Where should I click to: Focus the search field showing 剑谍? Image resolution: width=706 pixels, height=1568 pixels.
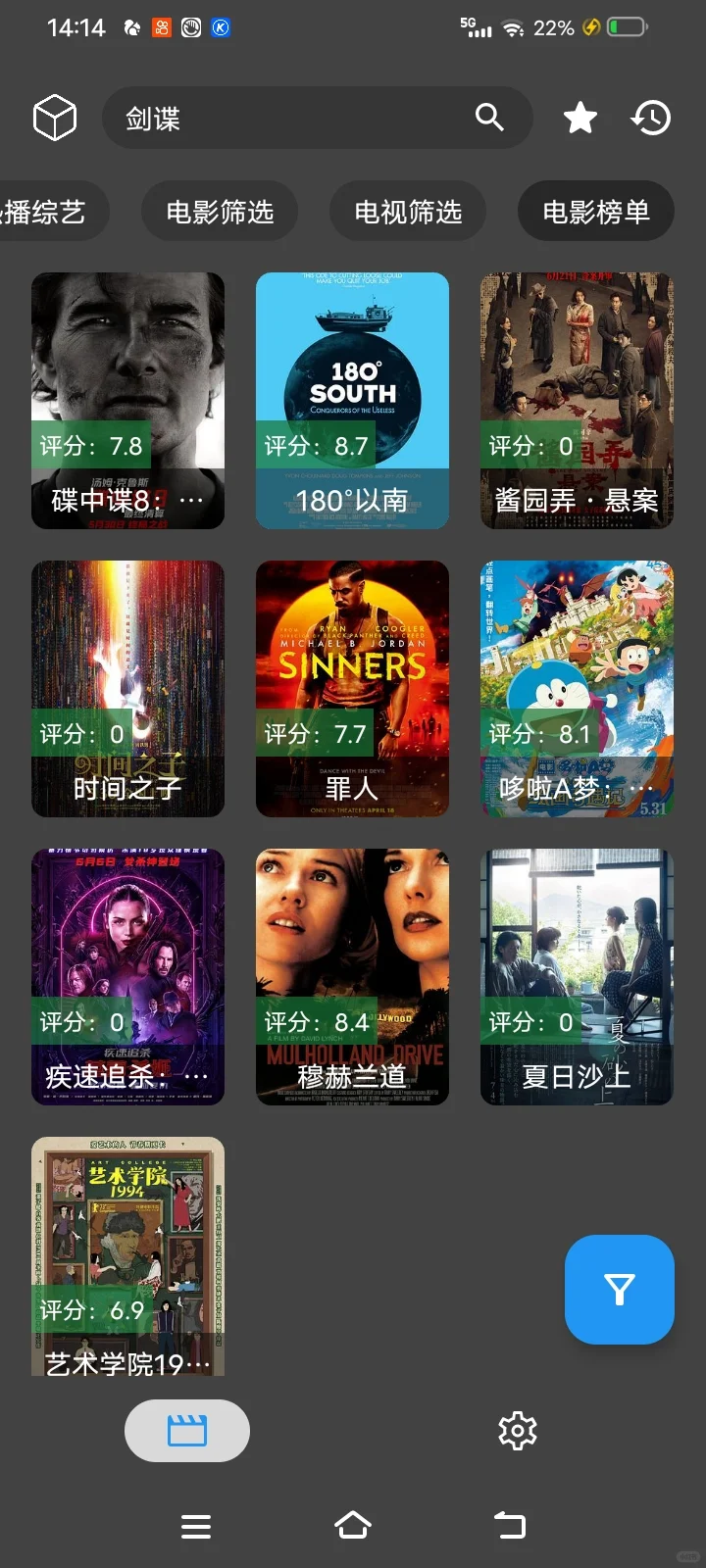tap(284, 119)
